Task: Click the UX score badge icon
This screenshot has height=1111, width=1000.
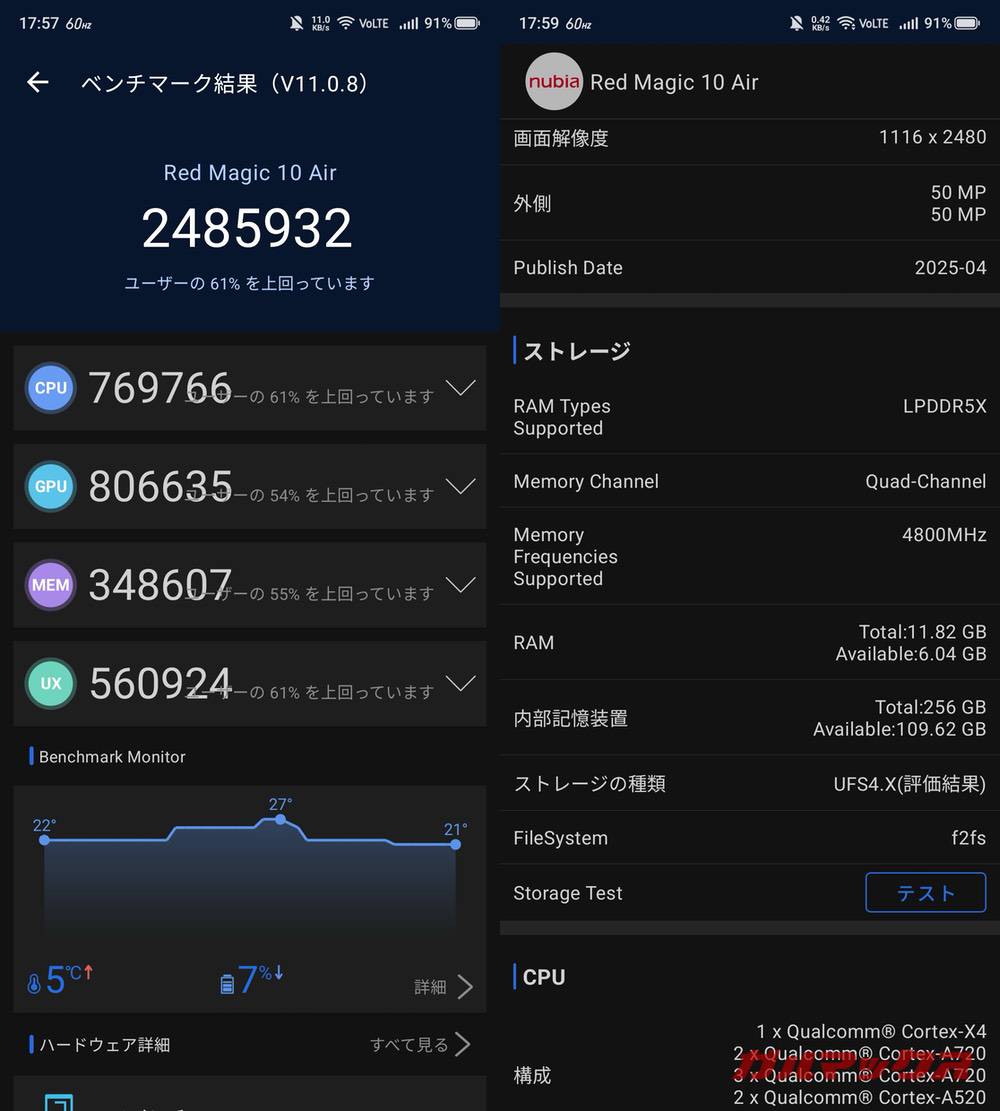Action: pyautogui.click(x=50, y=684)
